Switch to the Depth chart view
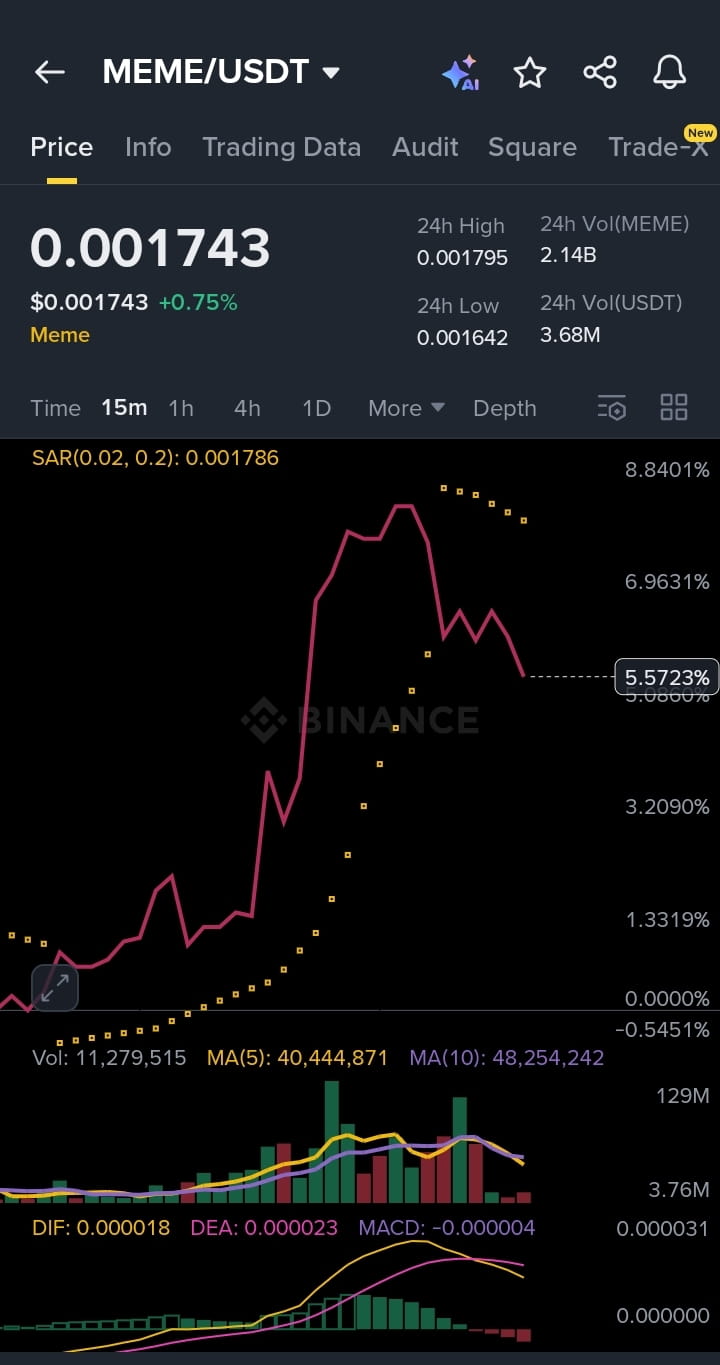Screen dimensions: 720x1365 point(504,408)
